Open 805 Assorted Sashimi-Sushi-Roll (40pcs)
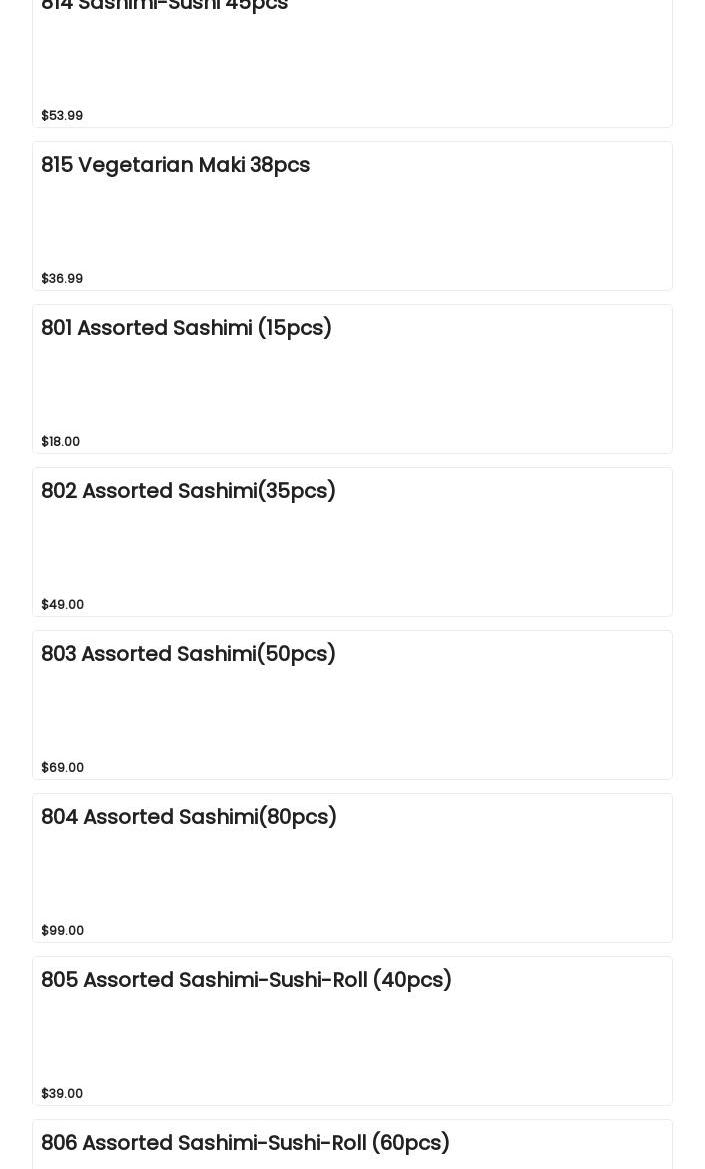The image size is (705, 1169). tap(352, 1031)
